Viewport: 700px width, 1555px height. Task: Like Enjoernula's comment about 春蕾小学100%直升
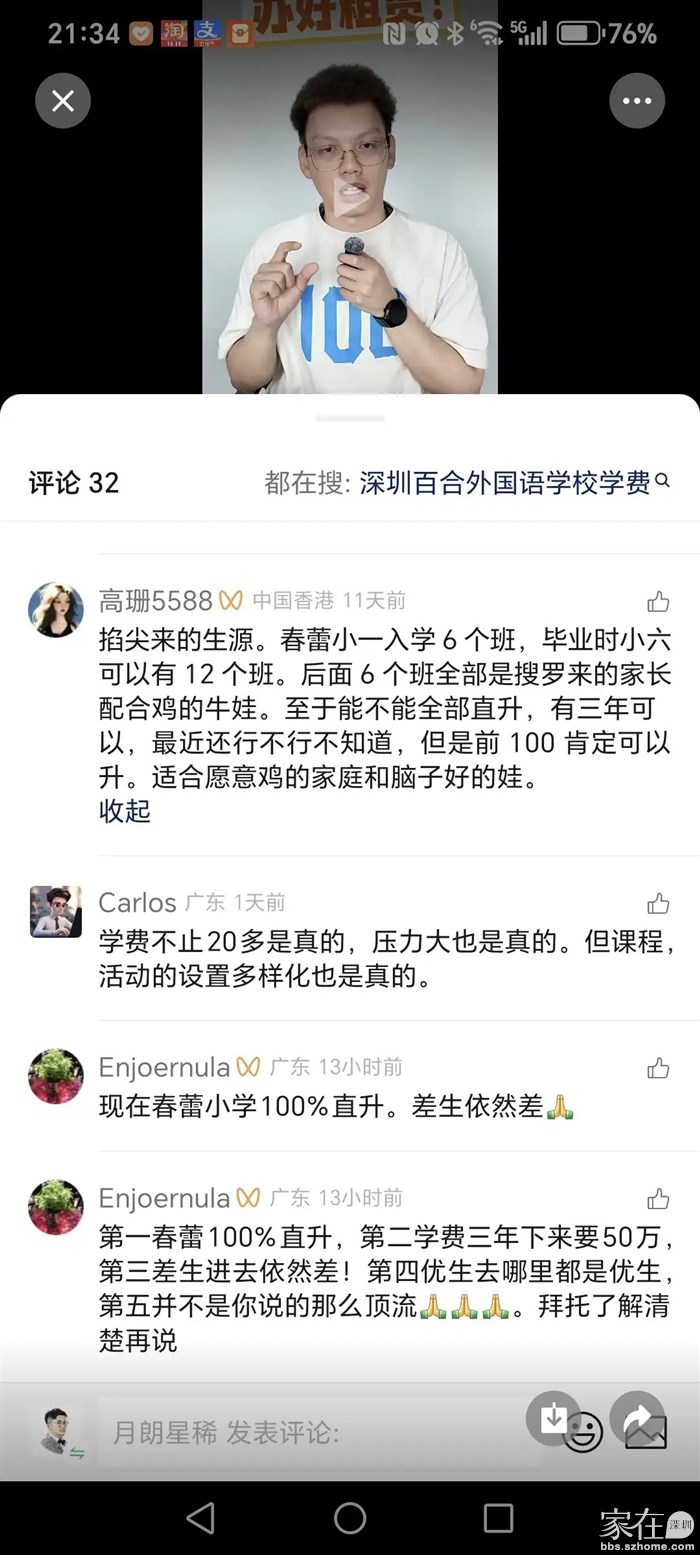tap(658, 1068)
